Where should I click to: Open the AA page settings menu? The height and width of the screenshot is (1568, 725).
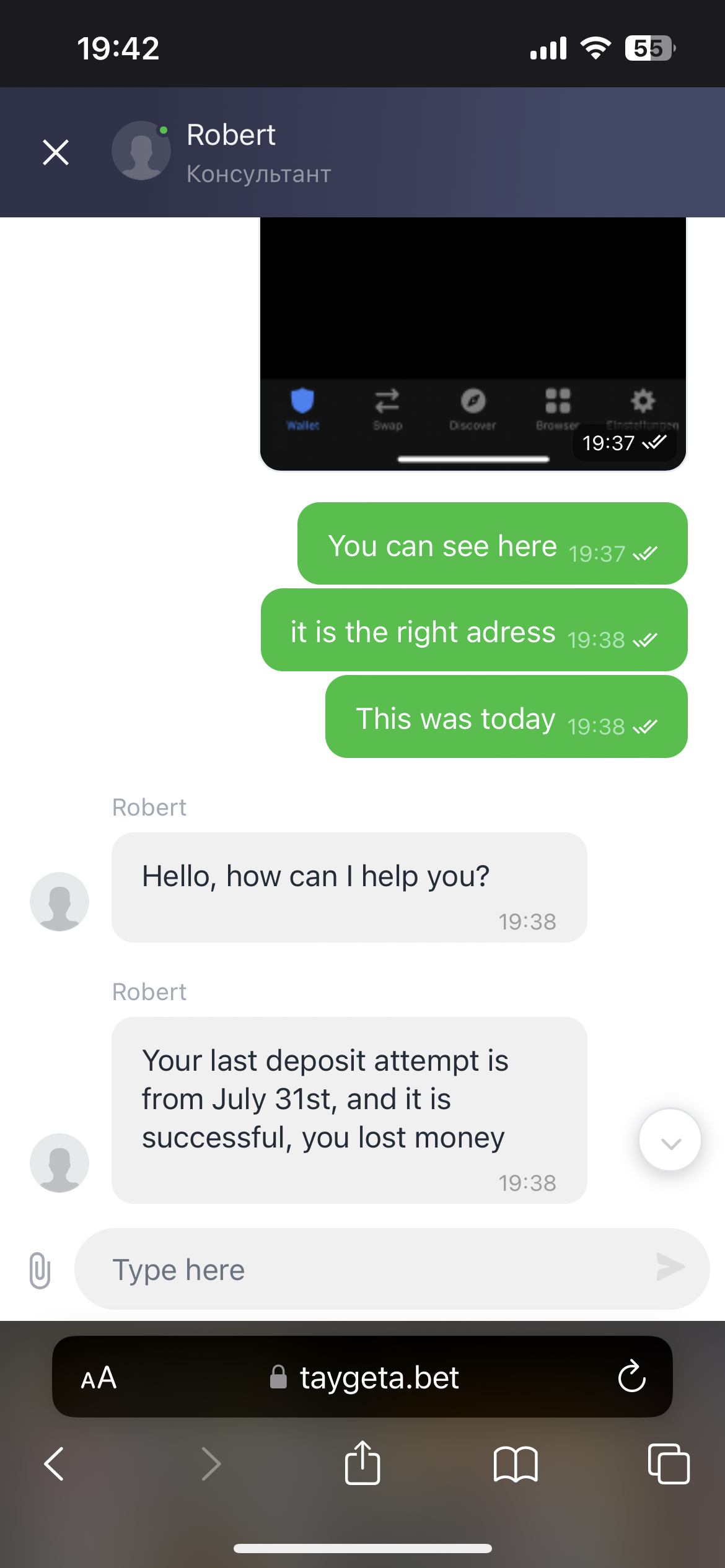click(99, 1378)
